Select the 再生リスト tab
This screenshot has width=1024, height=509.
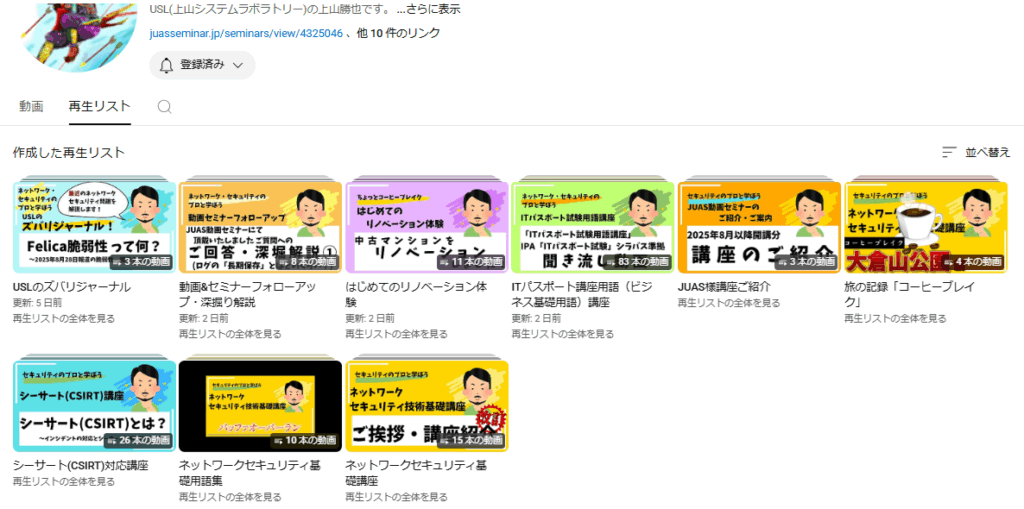(99, 106)
